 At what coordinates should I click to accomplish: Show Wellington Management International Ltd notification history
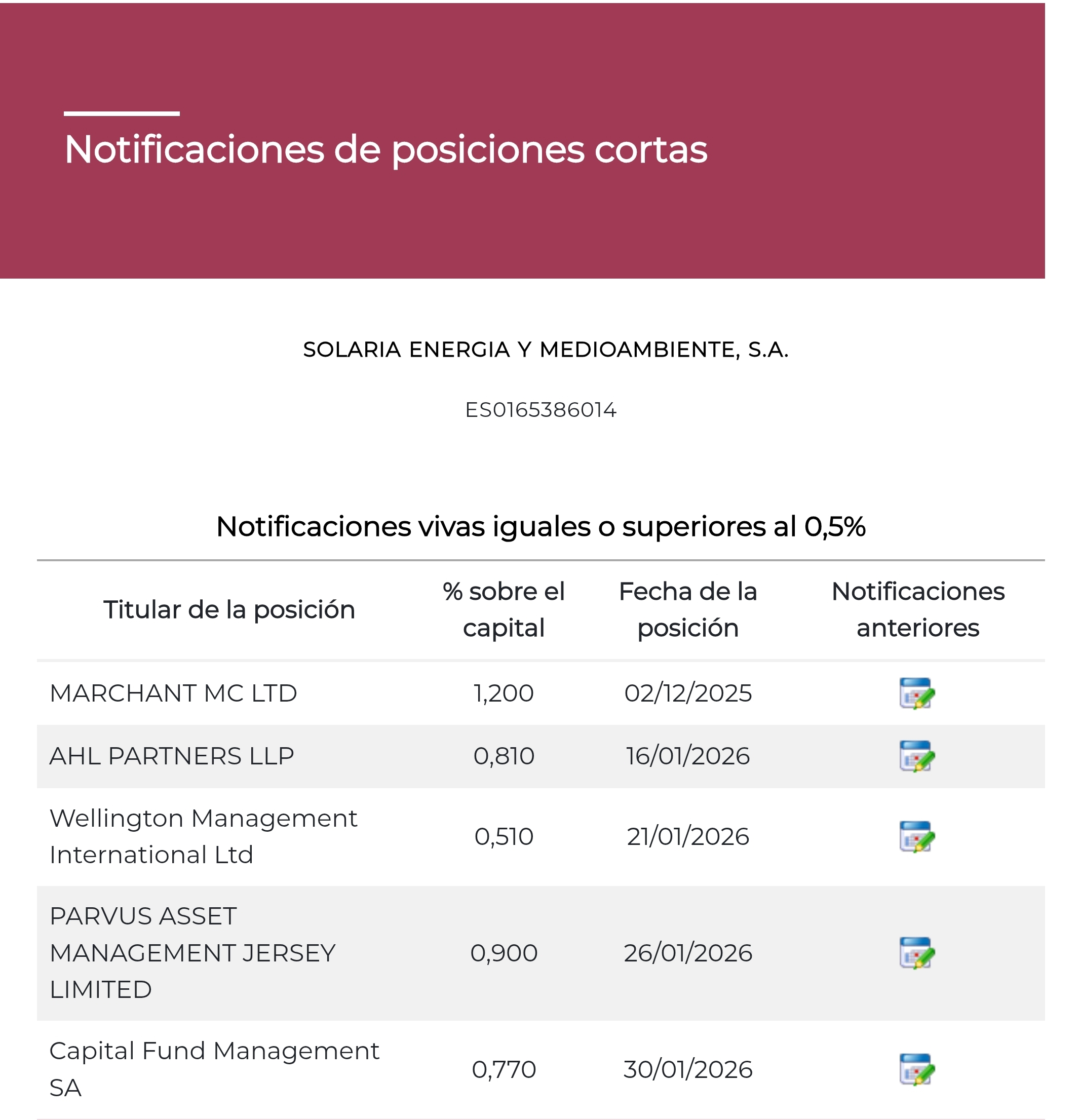(916, 836)
